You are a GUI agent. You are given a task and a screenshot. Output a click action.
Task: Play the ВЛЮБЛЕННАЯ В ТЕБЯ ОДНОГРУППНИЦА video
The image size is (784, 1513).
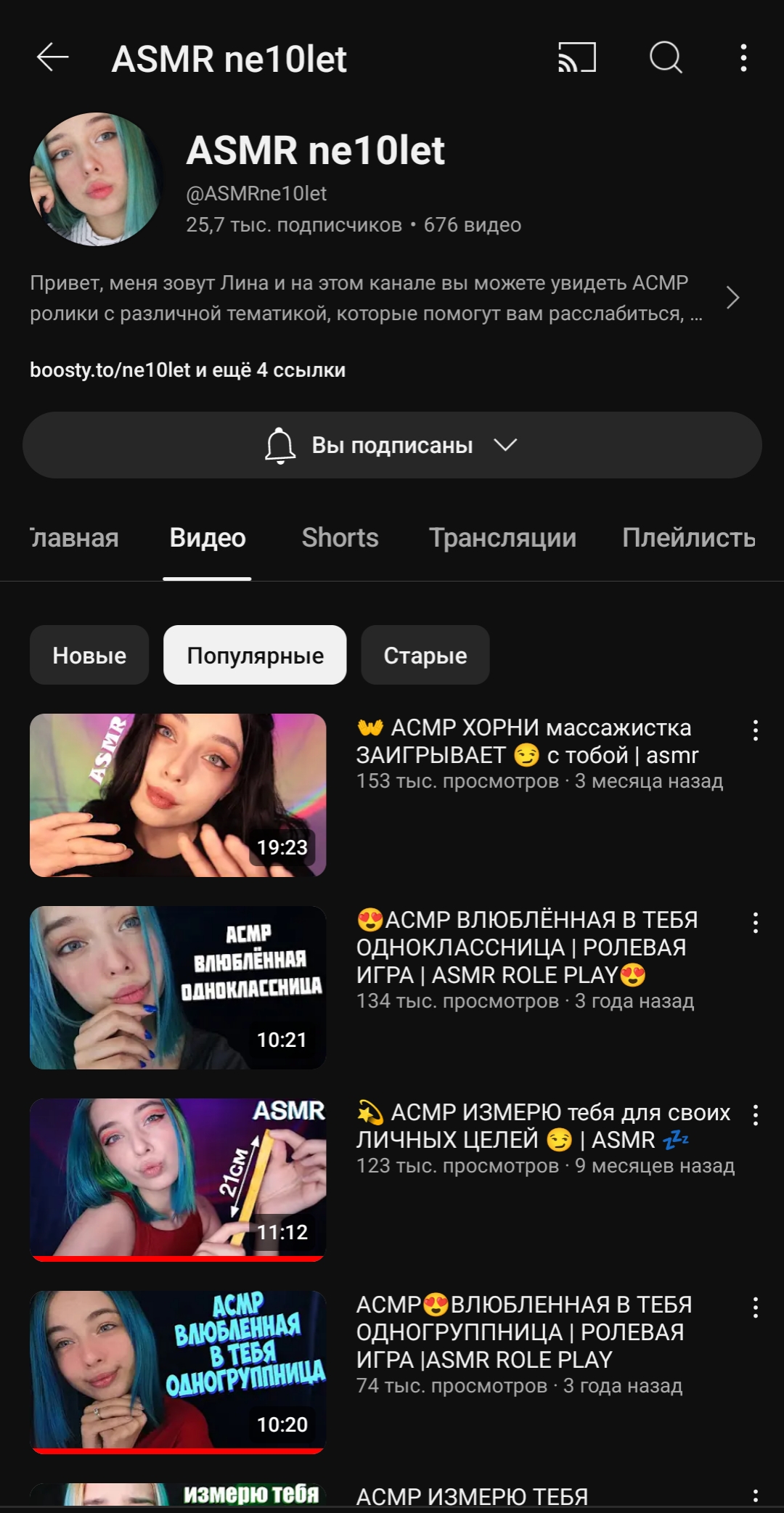178,1372
